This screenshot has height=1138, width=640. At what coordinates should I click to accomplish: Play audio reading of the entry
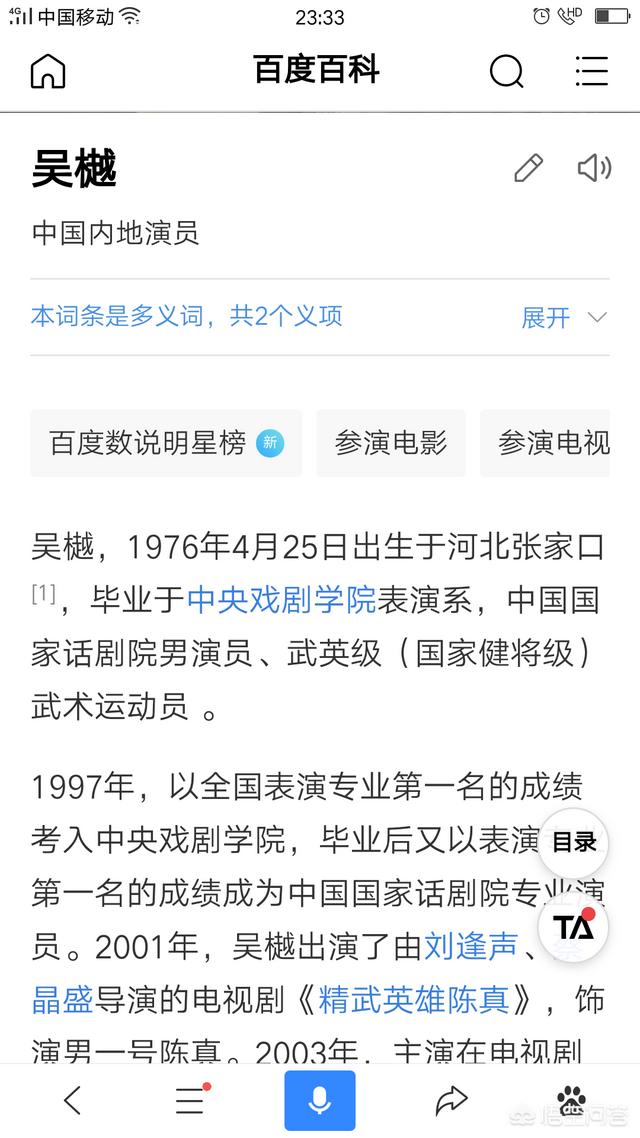(593, 168)
